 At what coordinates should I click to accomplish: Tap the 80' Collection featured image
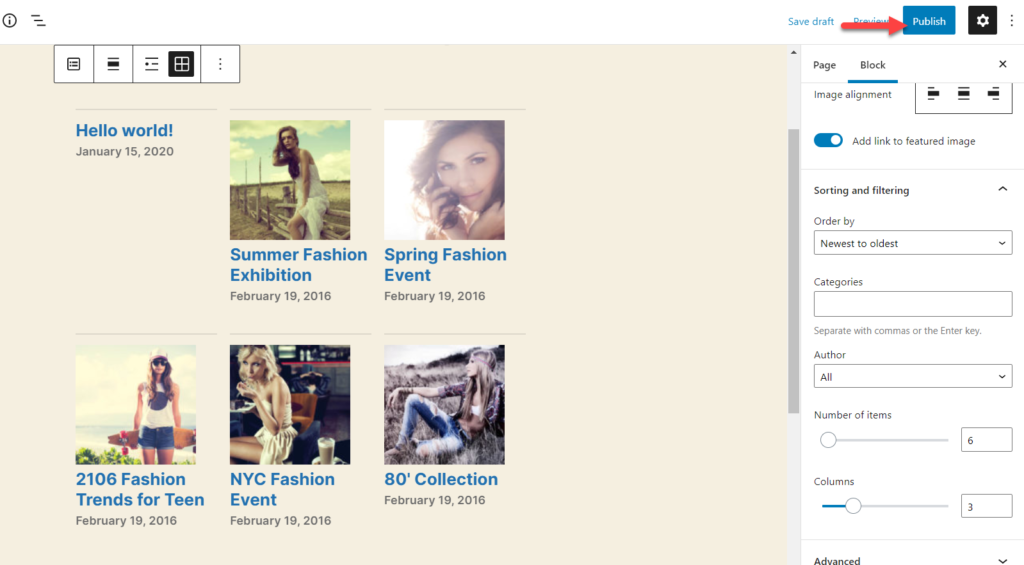[x=444, y=405]
